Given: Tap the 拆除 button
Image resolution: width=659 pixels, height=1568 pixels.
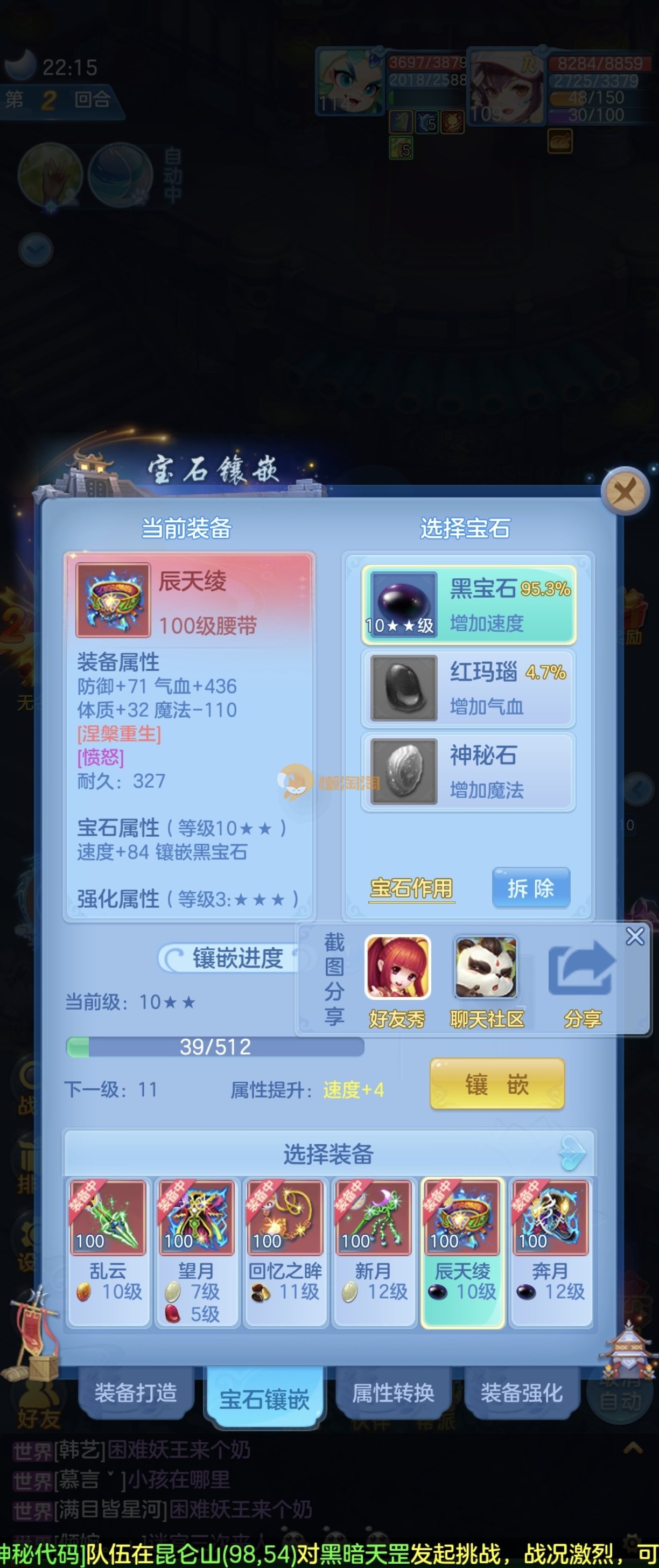Looking at the screenshot, I should [531, 888].
